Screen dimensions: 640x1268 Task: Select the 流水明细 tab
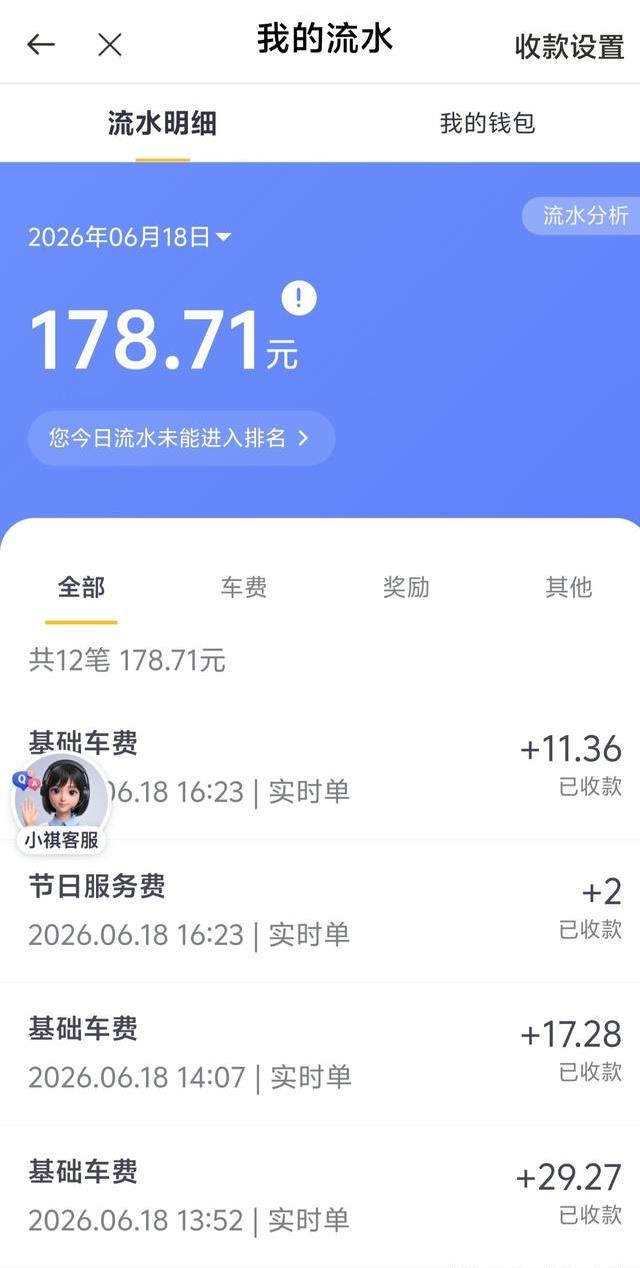[162, 123]
